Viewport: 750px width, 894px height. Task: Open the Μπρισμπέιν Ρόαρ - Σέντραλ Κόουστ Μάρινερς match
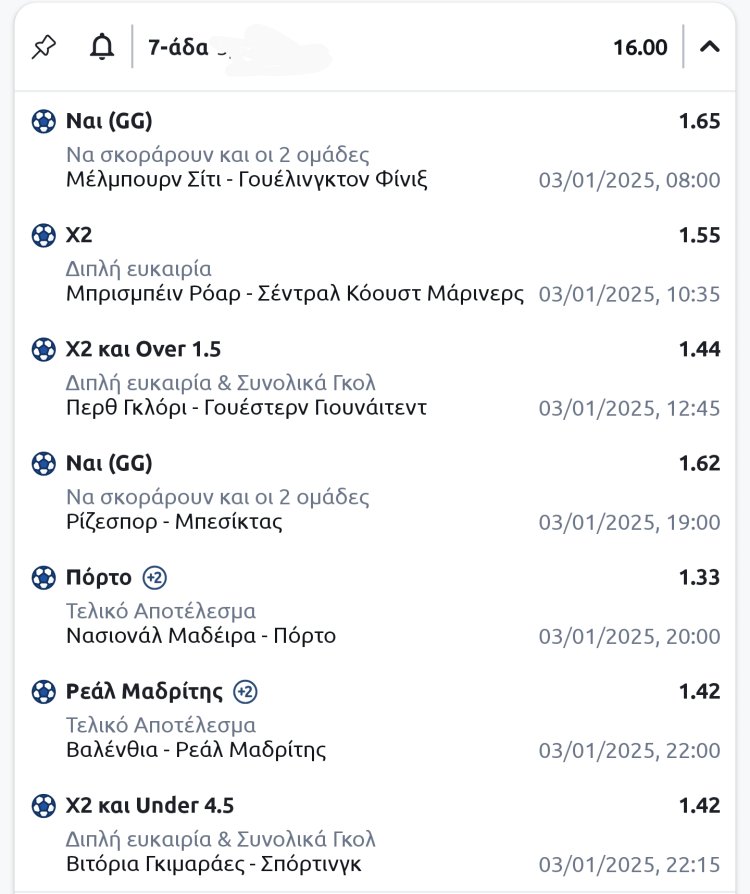pyautogui.click(x=295, y=294)
